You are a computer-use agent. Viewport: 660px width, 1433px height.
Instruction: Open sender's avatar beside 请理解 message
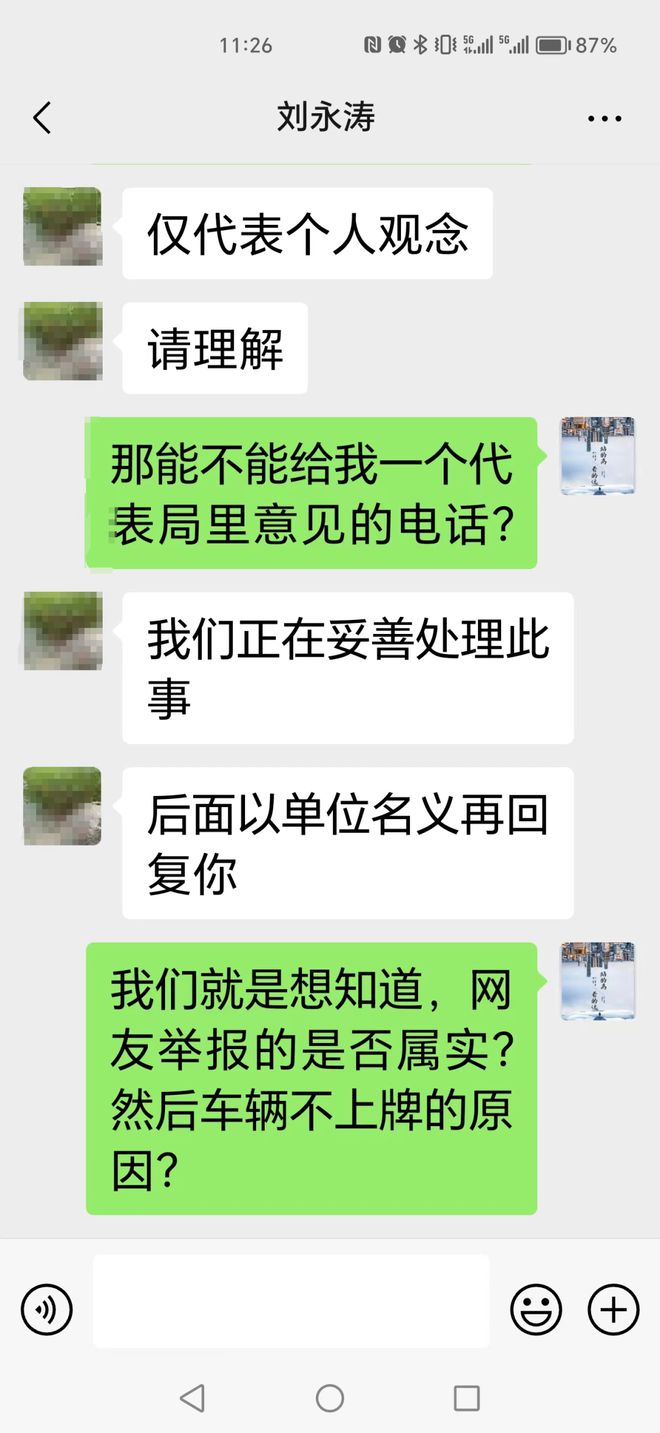pyautogui.click(x=62, y=341)
